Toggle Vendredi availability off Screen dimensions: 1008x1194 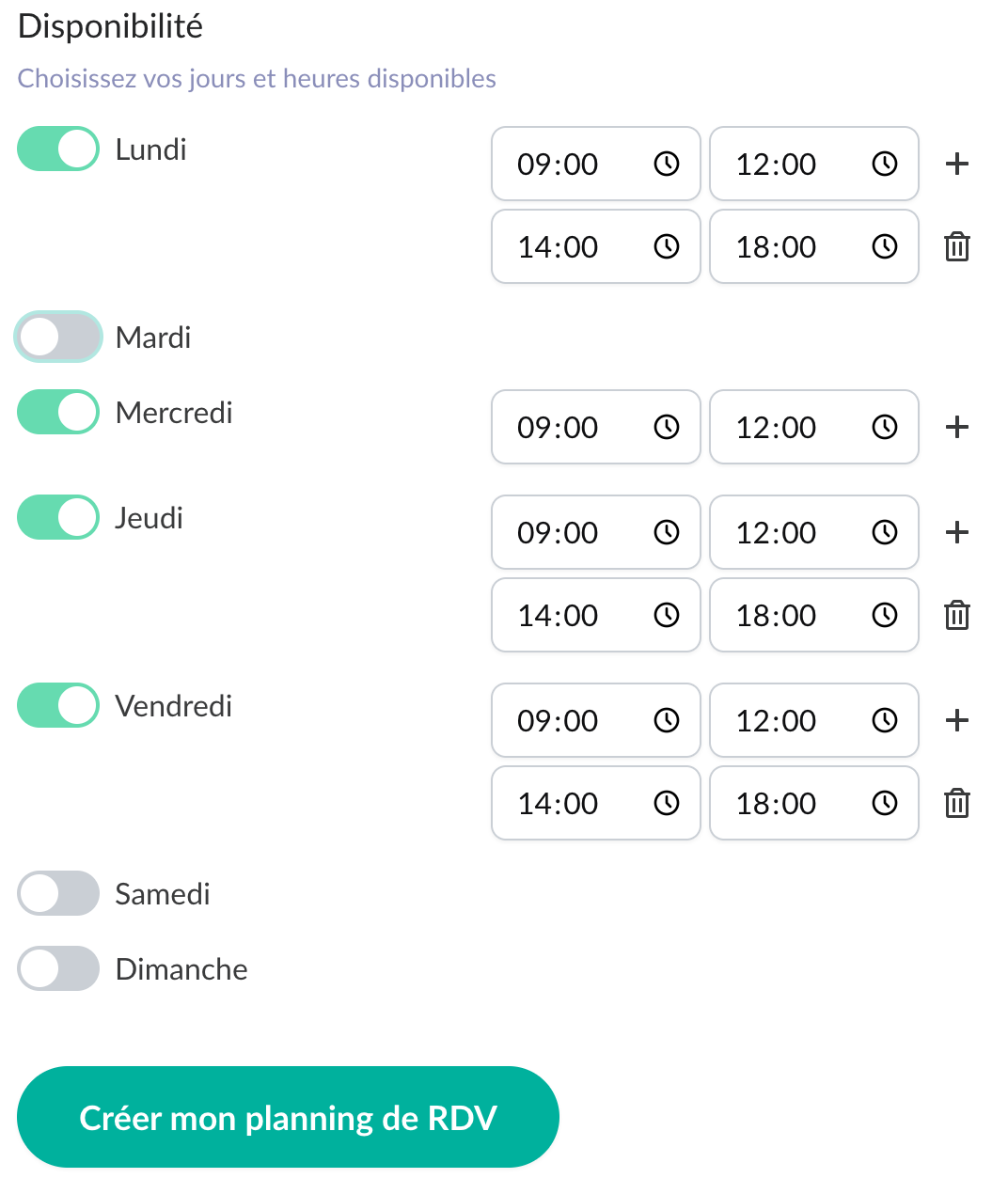click(x=58, y=706)
